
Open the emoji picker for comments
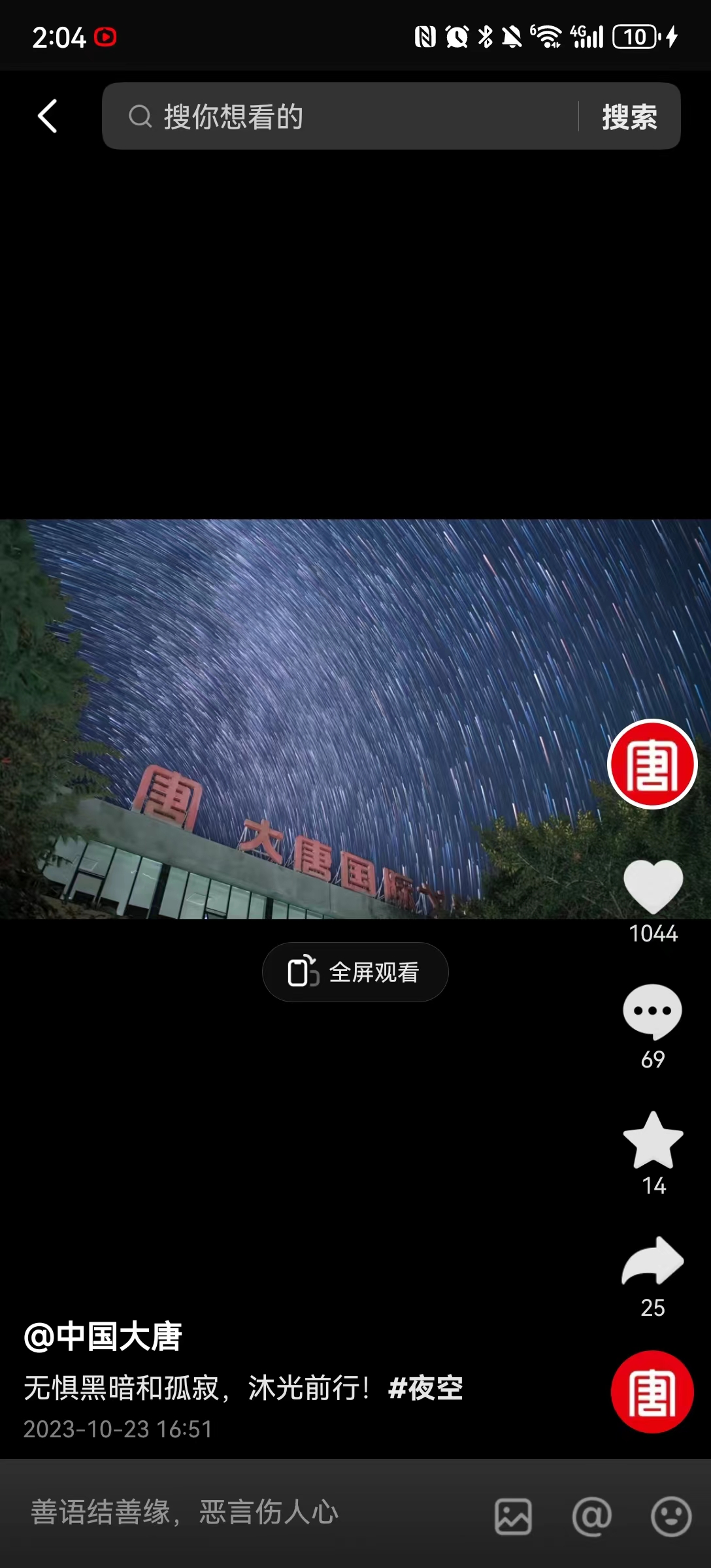[x=671, y=1516]
